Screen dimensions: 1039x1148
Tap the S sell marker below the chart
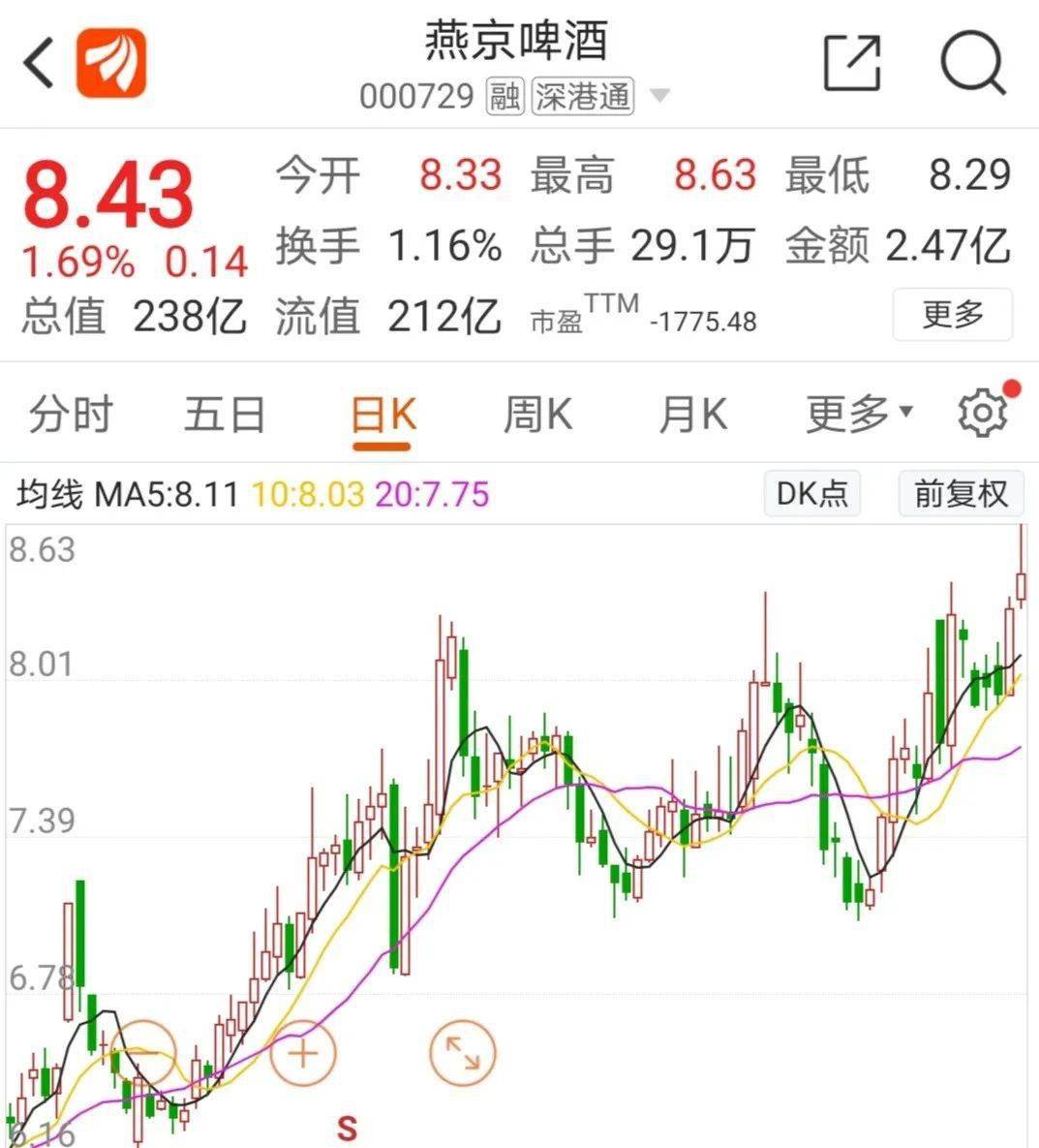tap(346, 1126)
